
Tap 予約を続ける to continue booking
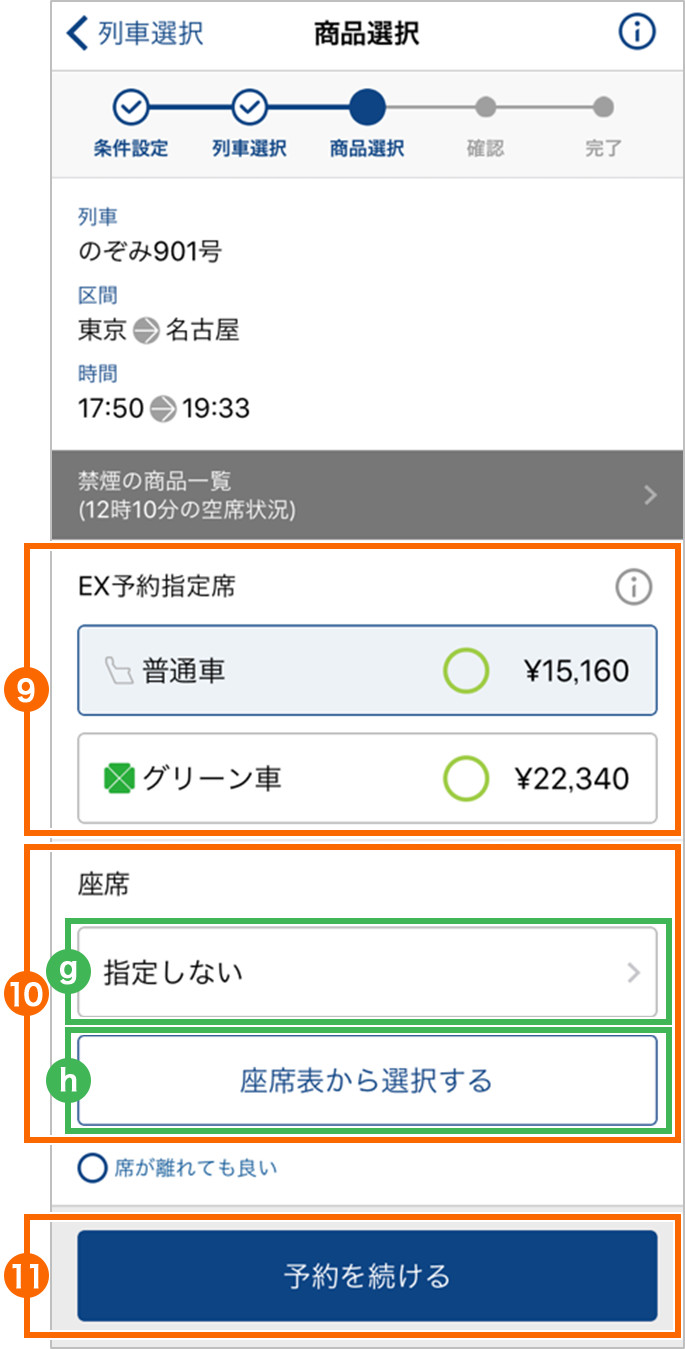coord(368,1276)
